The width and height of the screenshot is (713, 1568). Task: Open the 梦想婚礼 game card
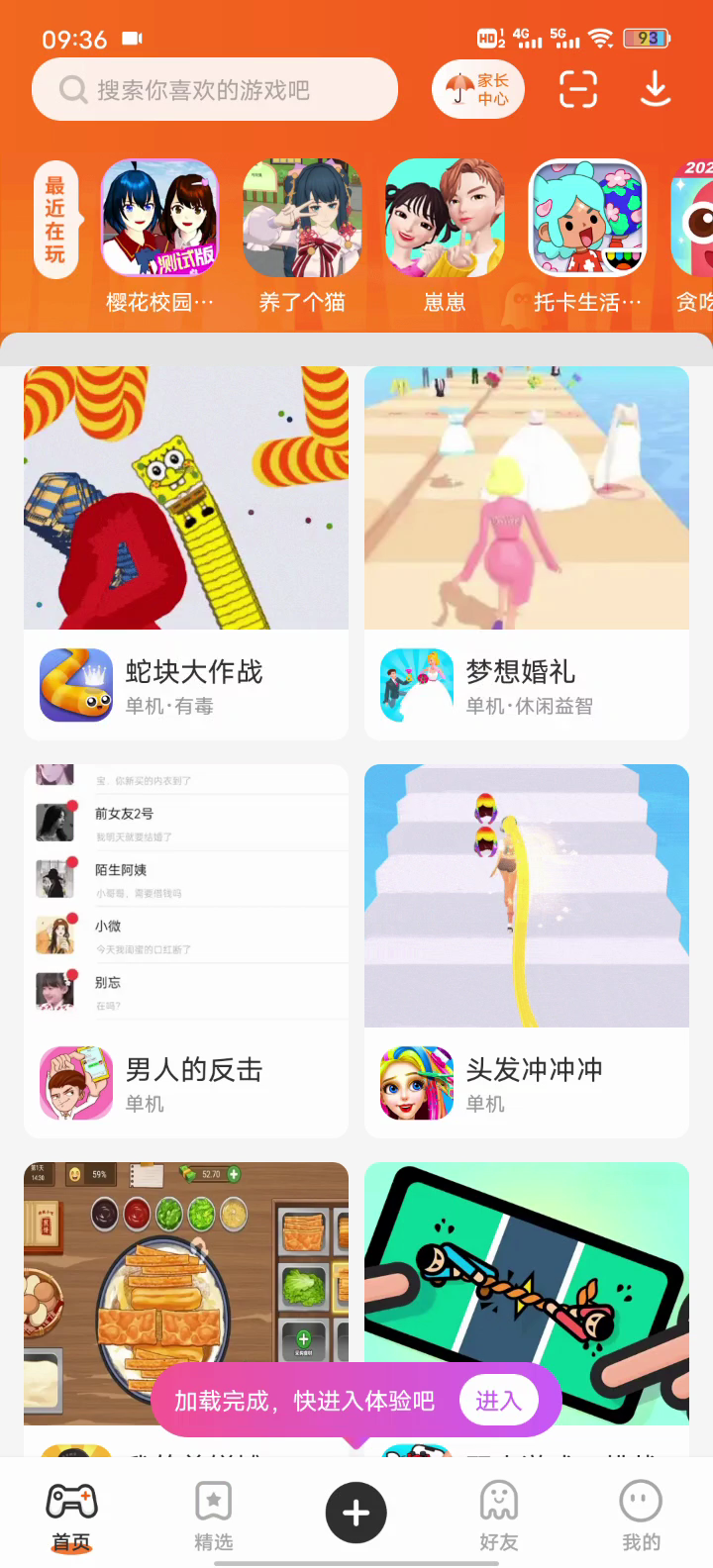(527, 552)
